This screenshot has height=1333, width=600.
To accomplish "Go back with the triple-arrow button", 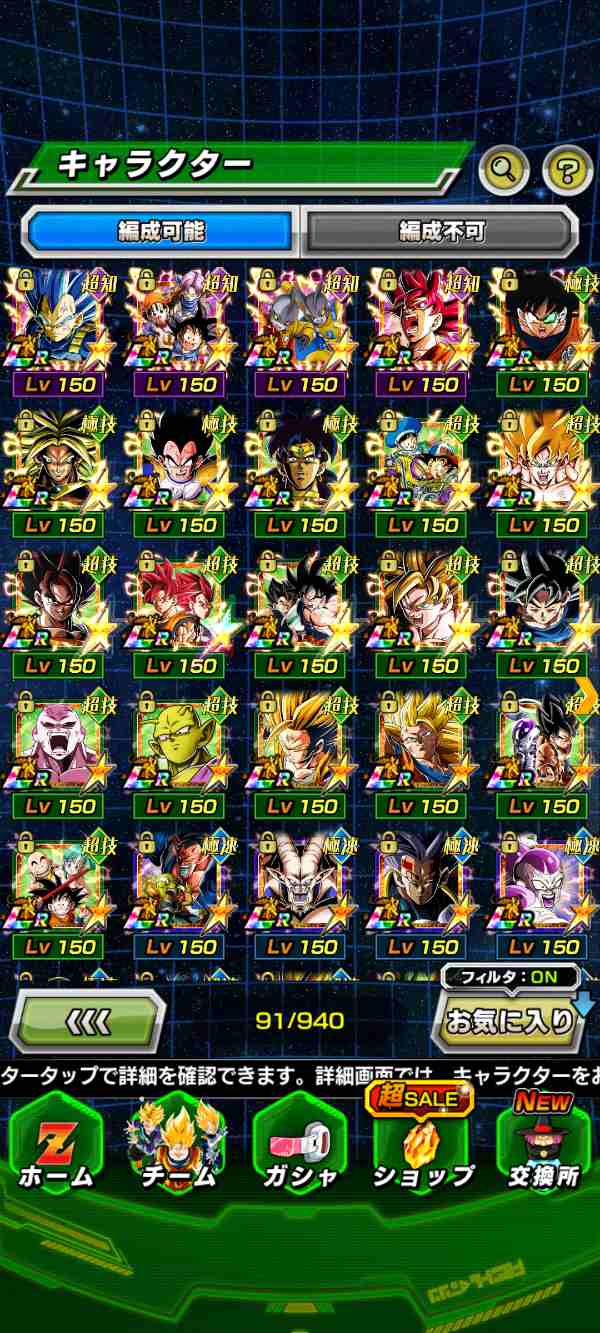I will (x=87, y=1021).
